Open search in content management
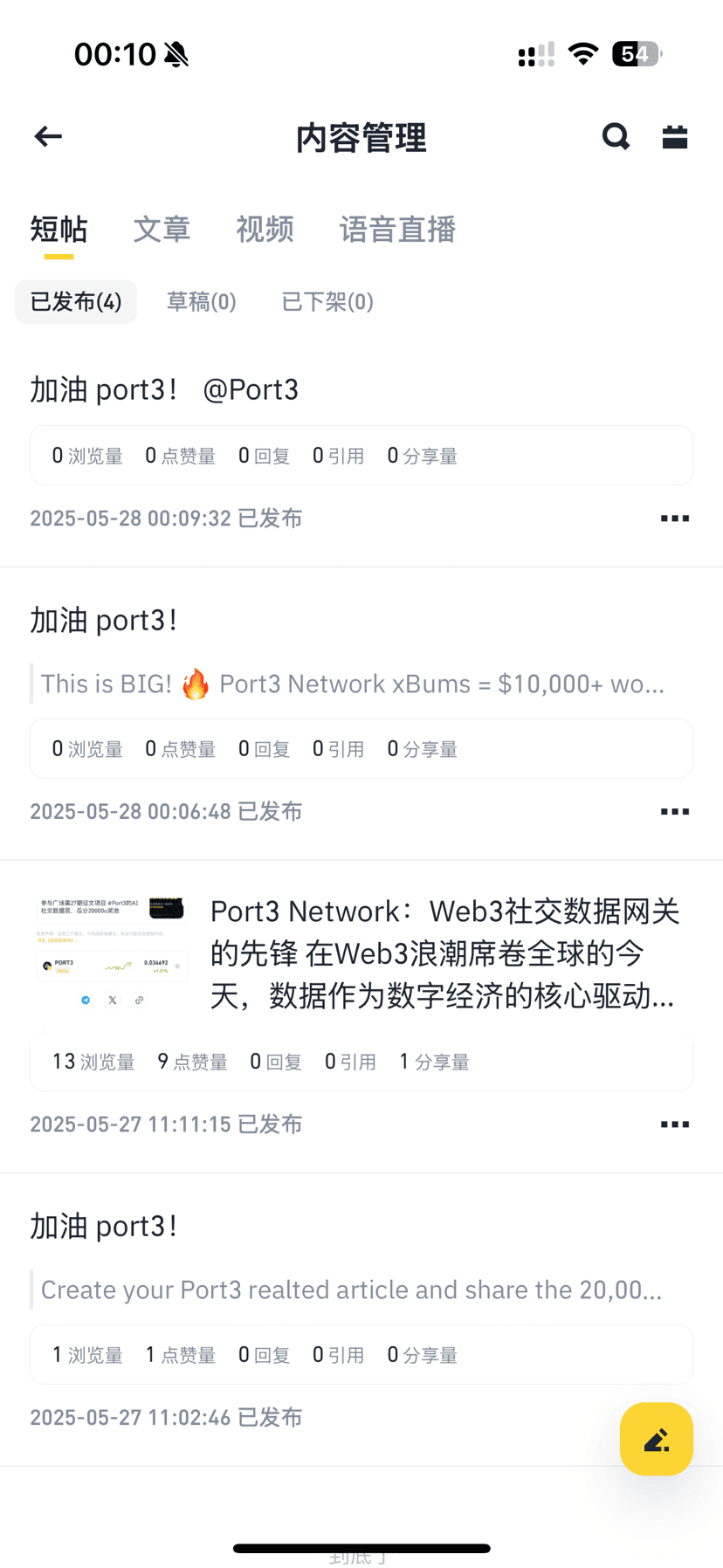Screen dimensions: 723x1568 [x=616, y=136]
